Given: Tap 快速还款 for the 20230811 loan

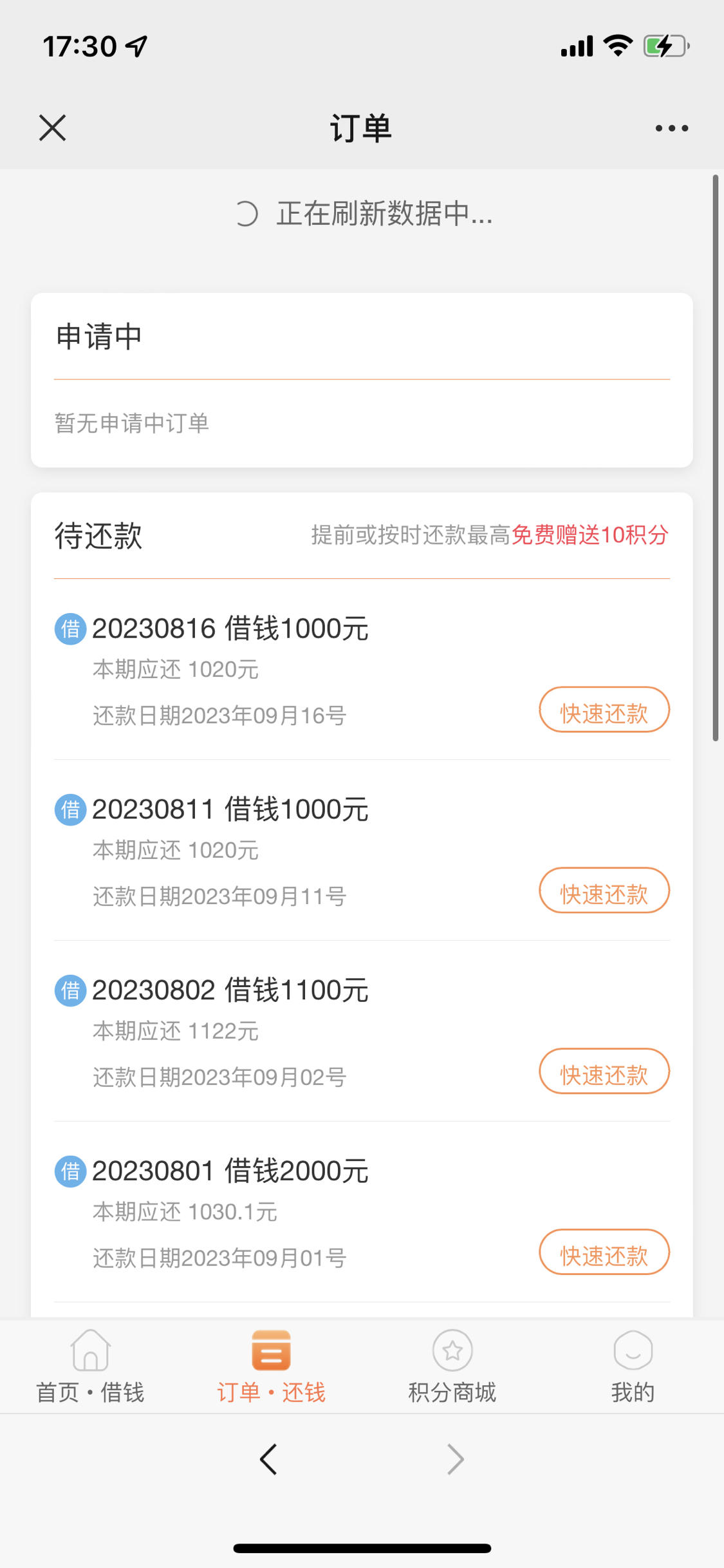Looking at the screenshot, I should pos(604,891).
